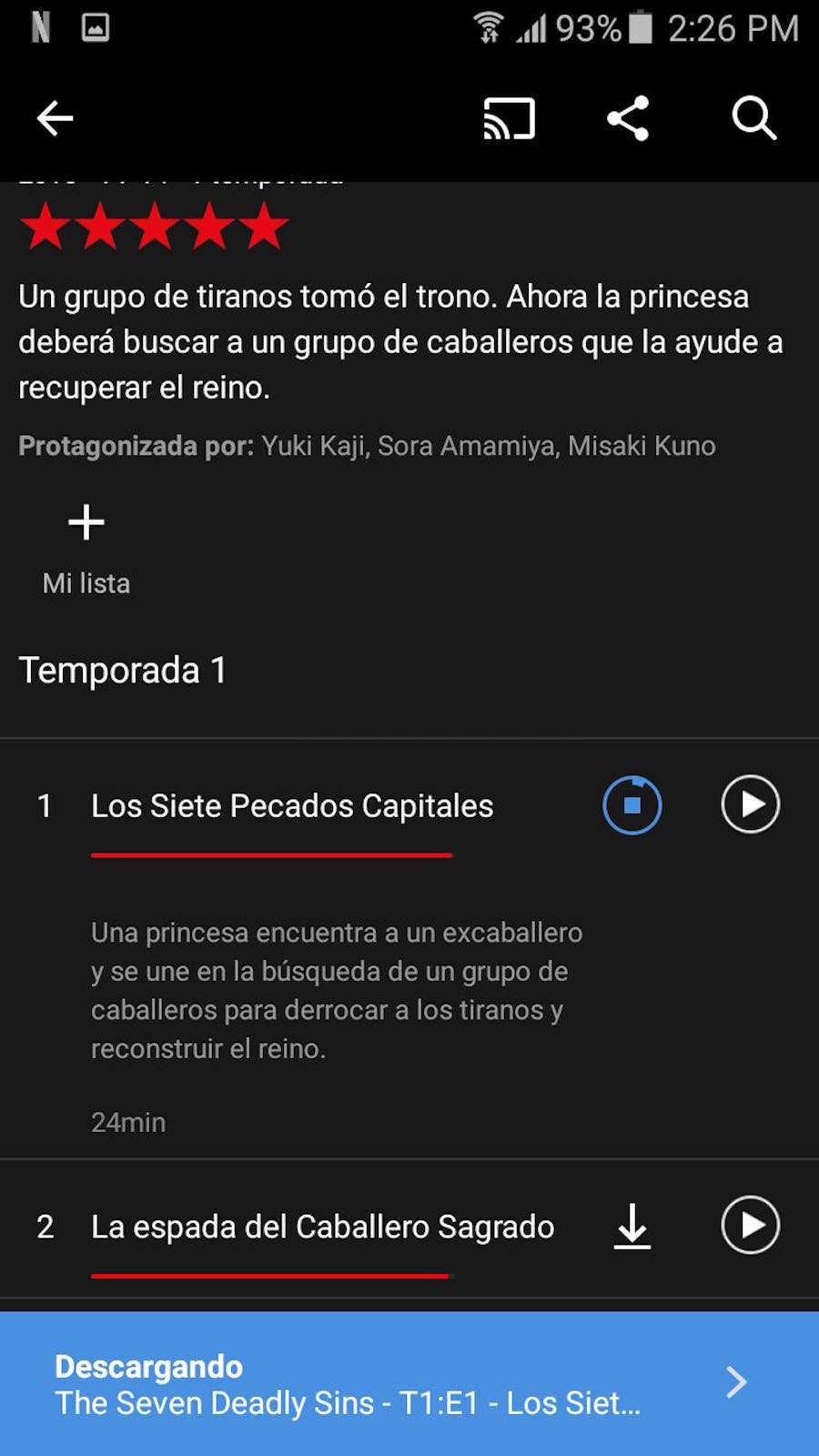Stop downloading Los Siete Pecados Capitales
This screenshot has width=819, height=1456.
(x=632, y=805)
